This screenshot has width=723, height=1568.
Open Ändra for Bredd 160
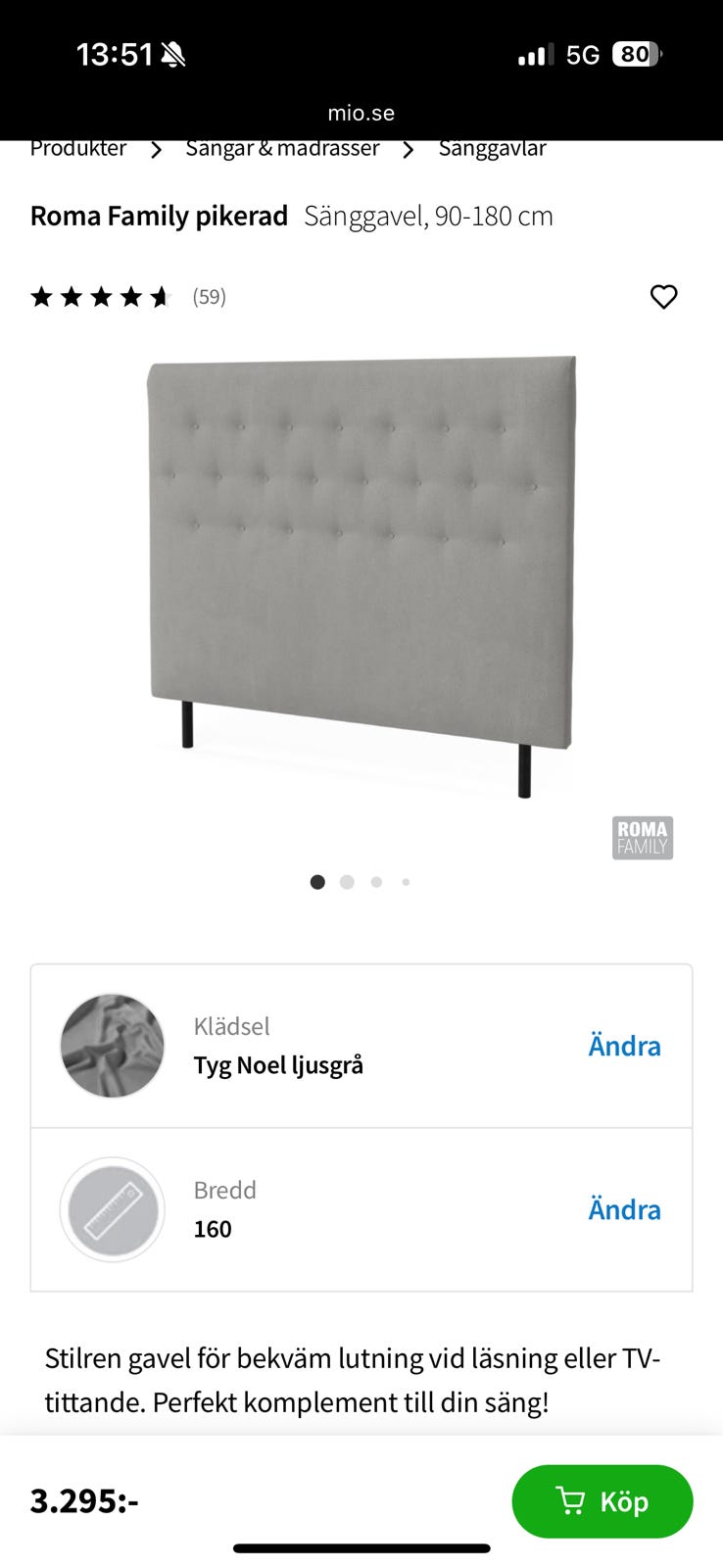point(624,1209)
